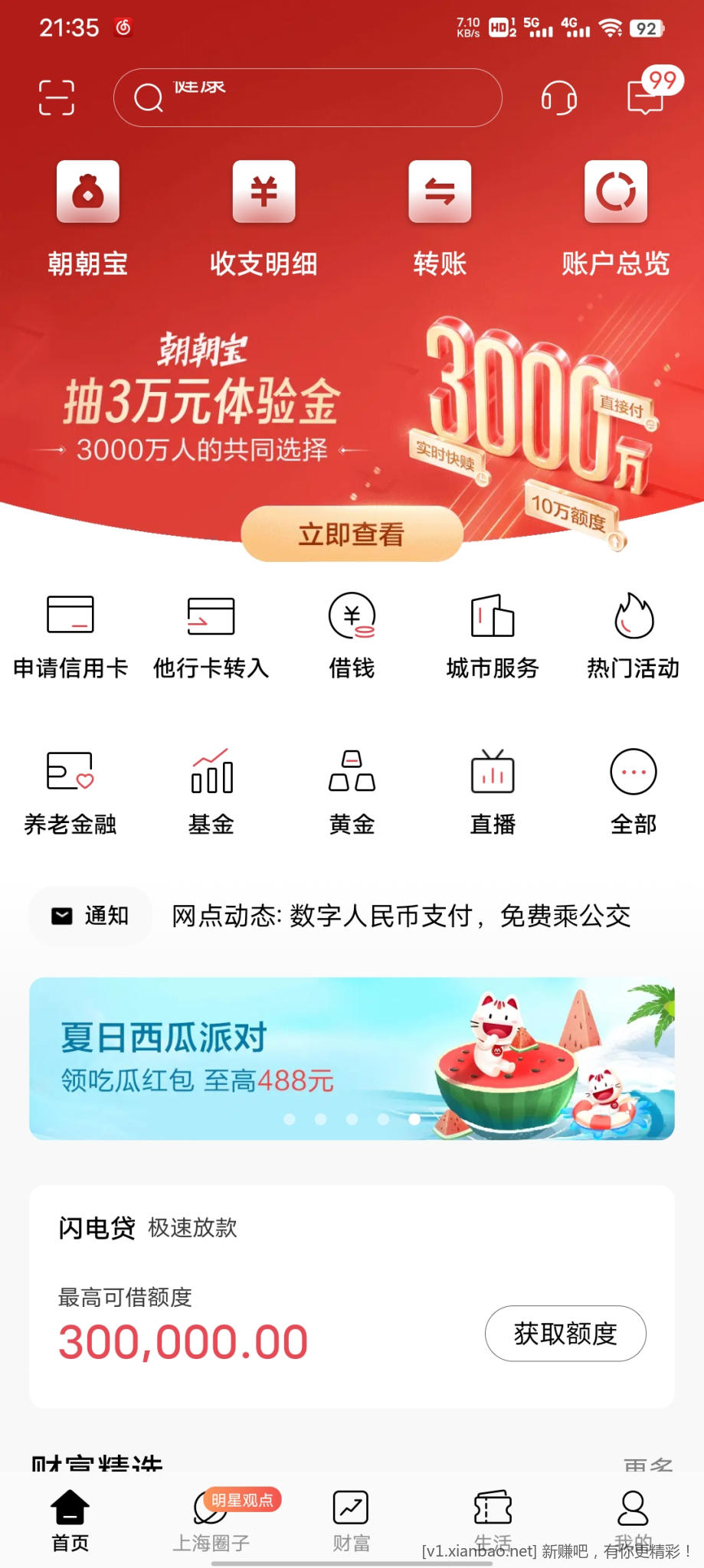704x1568 pixels.
Task: Open 转账 transfer
Action: 440,218
